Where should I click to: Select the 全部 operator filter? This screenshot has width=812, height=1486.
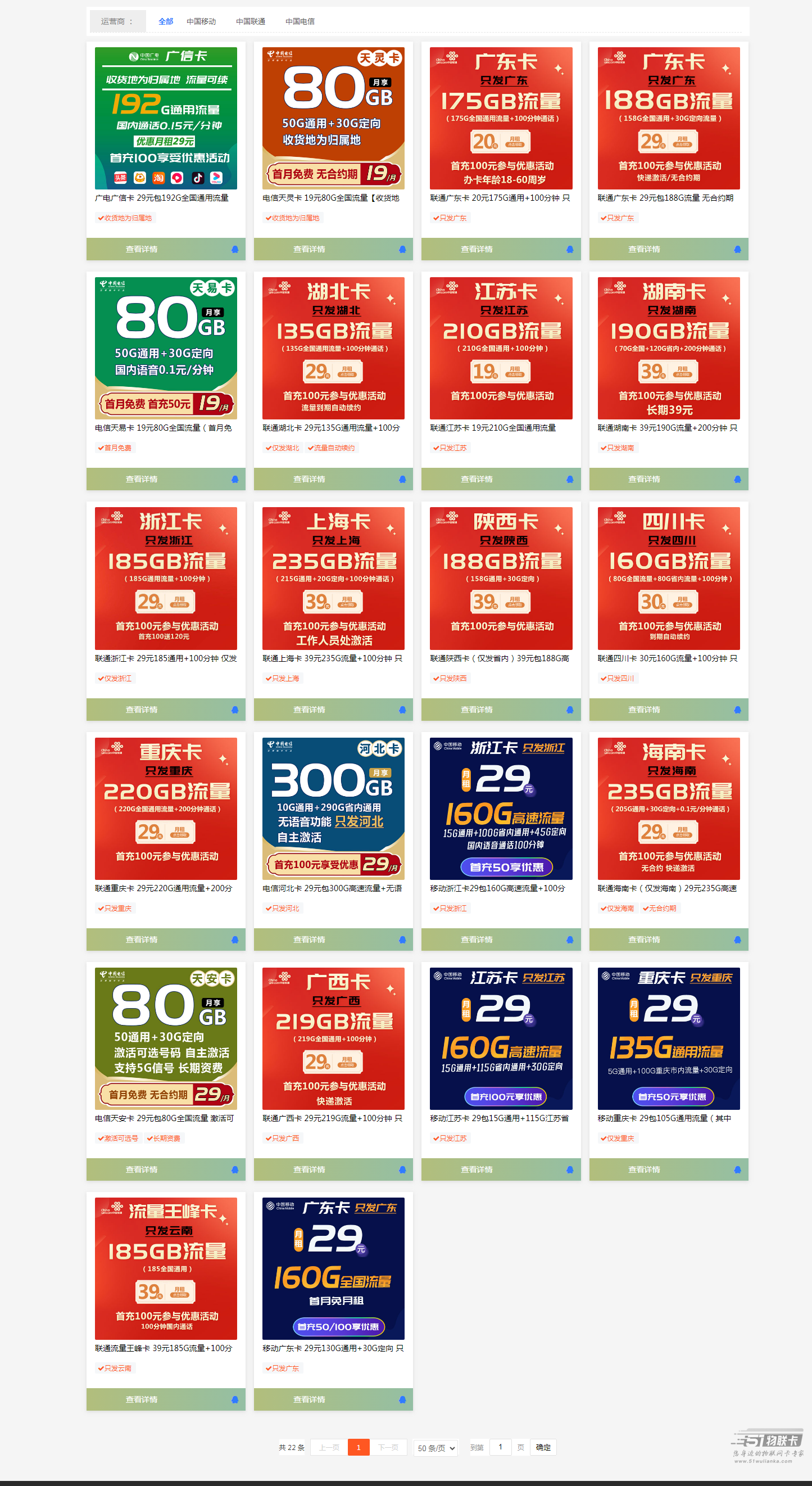pyautogui.click(x=166, y=21)
